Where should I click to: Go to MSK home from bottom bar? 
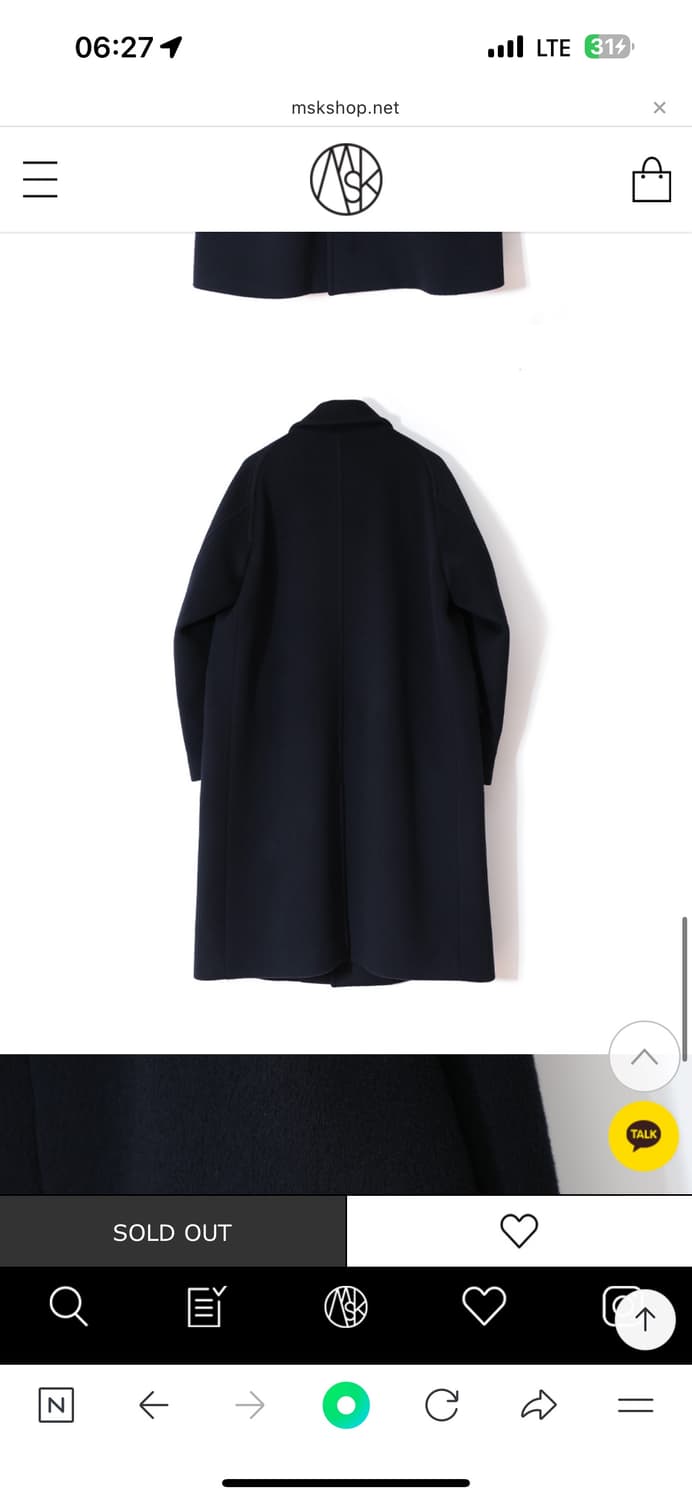(x=346, y=1306)
